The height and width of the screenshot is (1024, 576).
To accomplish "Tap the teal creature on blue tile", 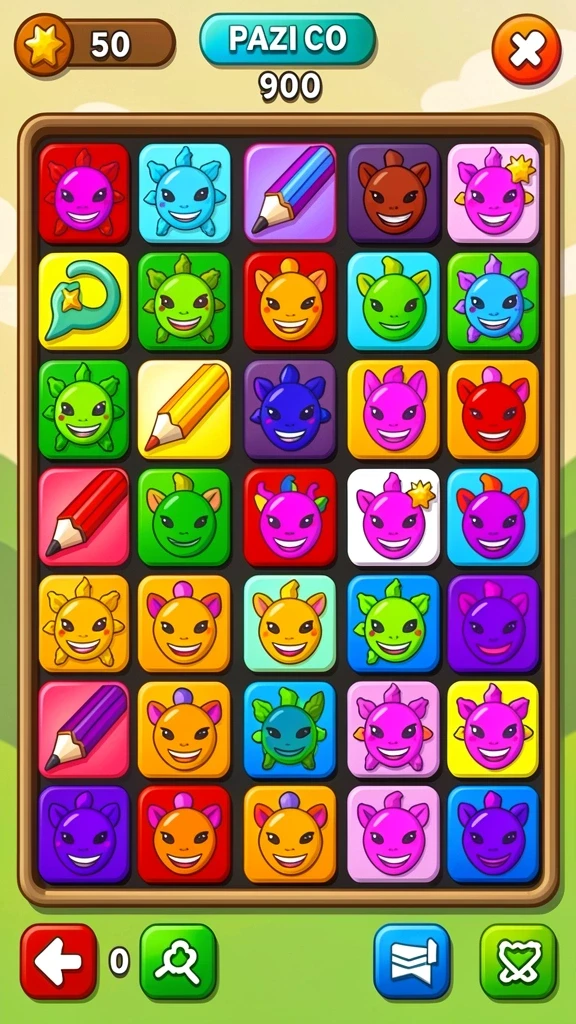I will [x=290, y=730].
